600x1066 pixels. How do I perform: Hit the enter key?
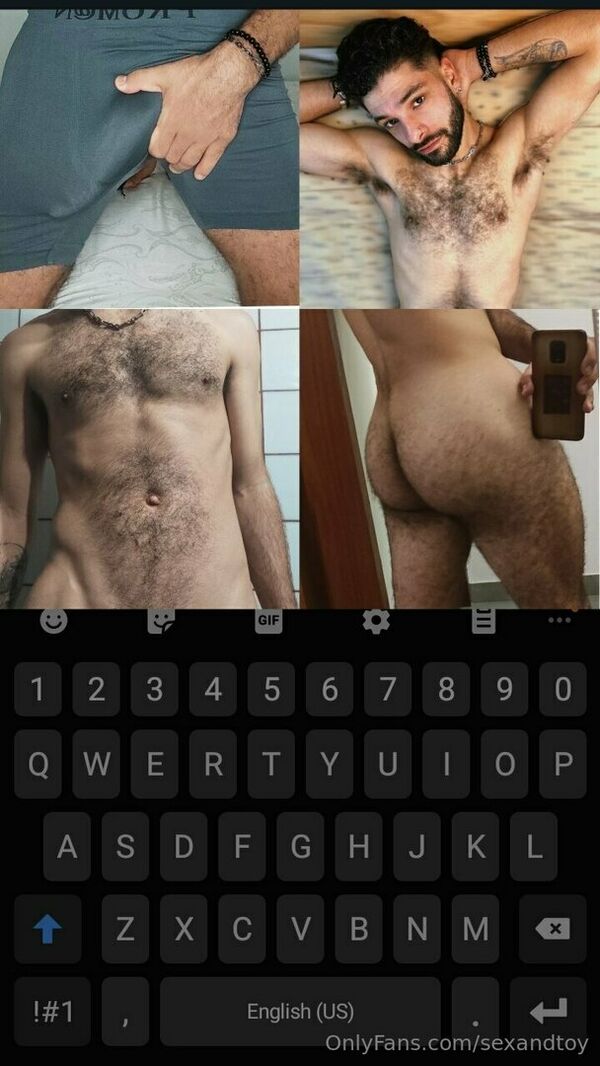click(547, 1011)
